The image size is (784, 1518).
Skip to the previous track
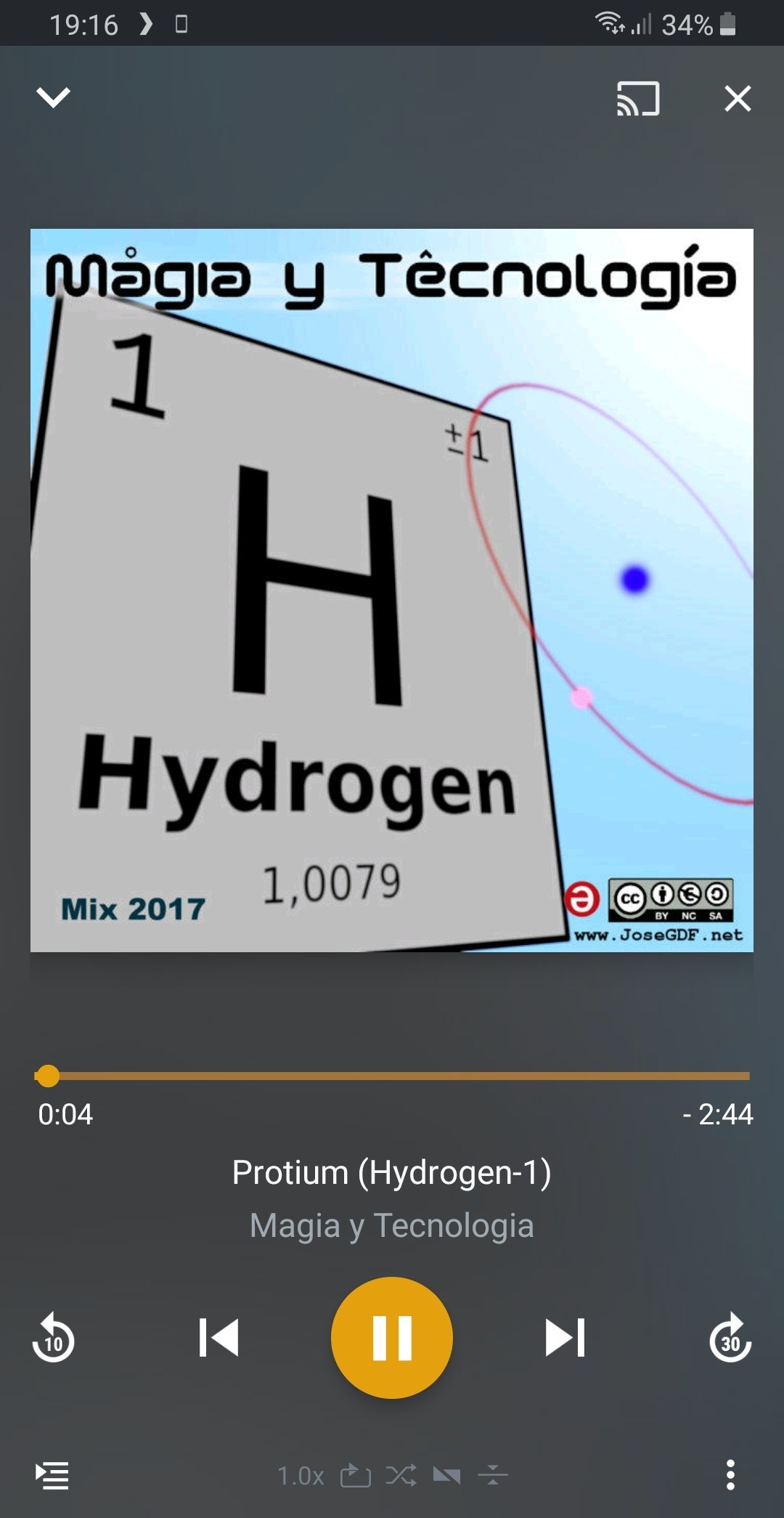coord(219,1337)
